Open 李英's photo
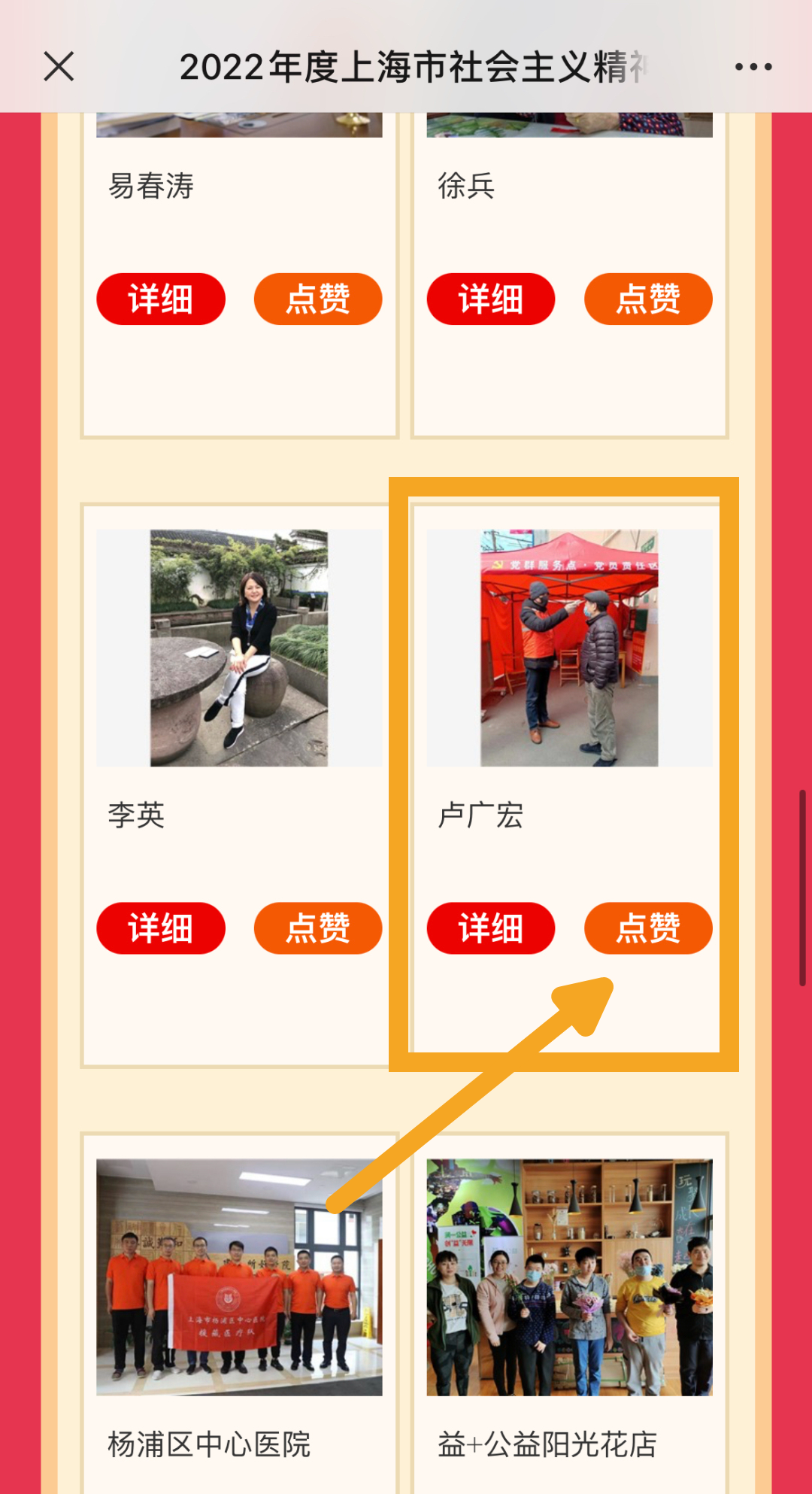 pyautogui.click(x=239, y=648)
